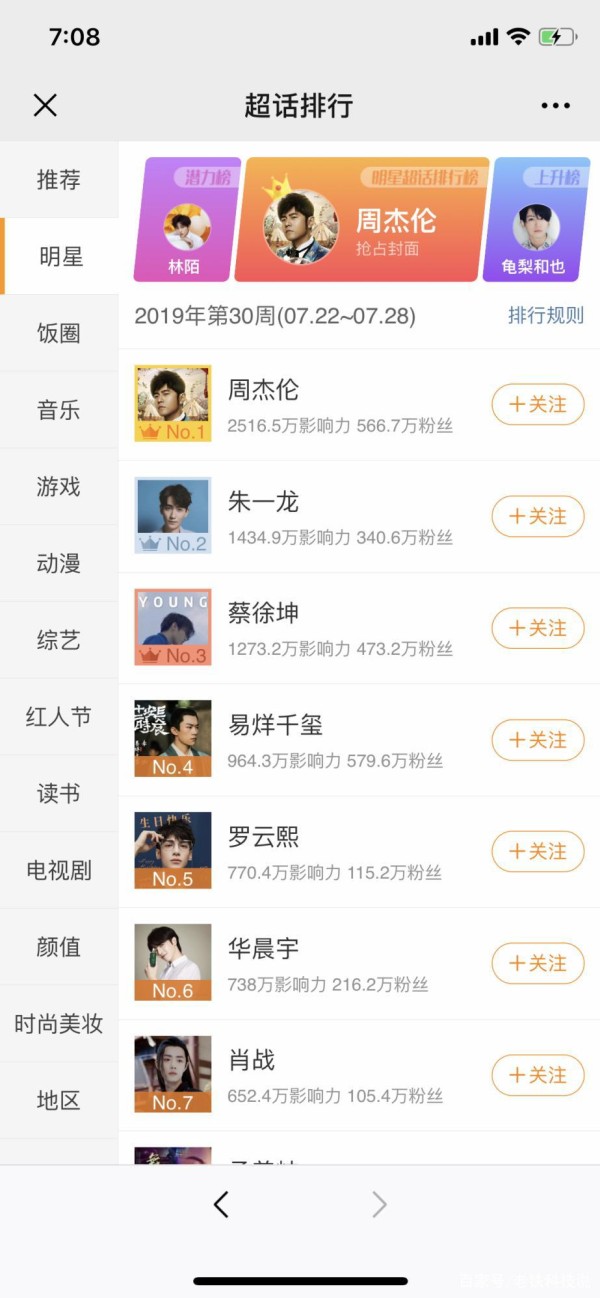Switch to the 电视剧 category
The width and height of the screenshot is (600, 1298).
(x=59, y=870)
